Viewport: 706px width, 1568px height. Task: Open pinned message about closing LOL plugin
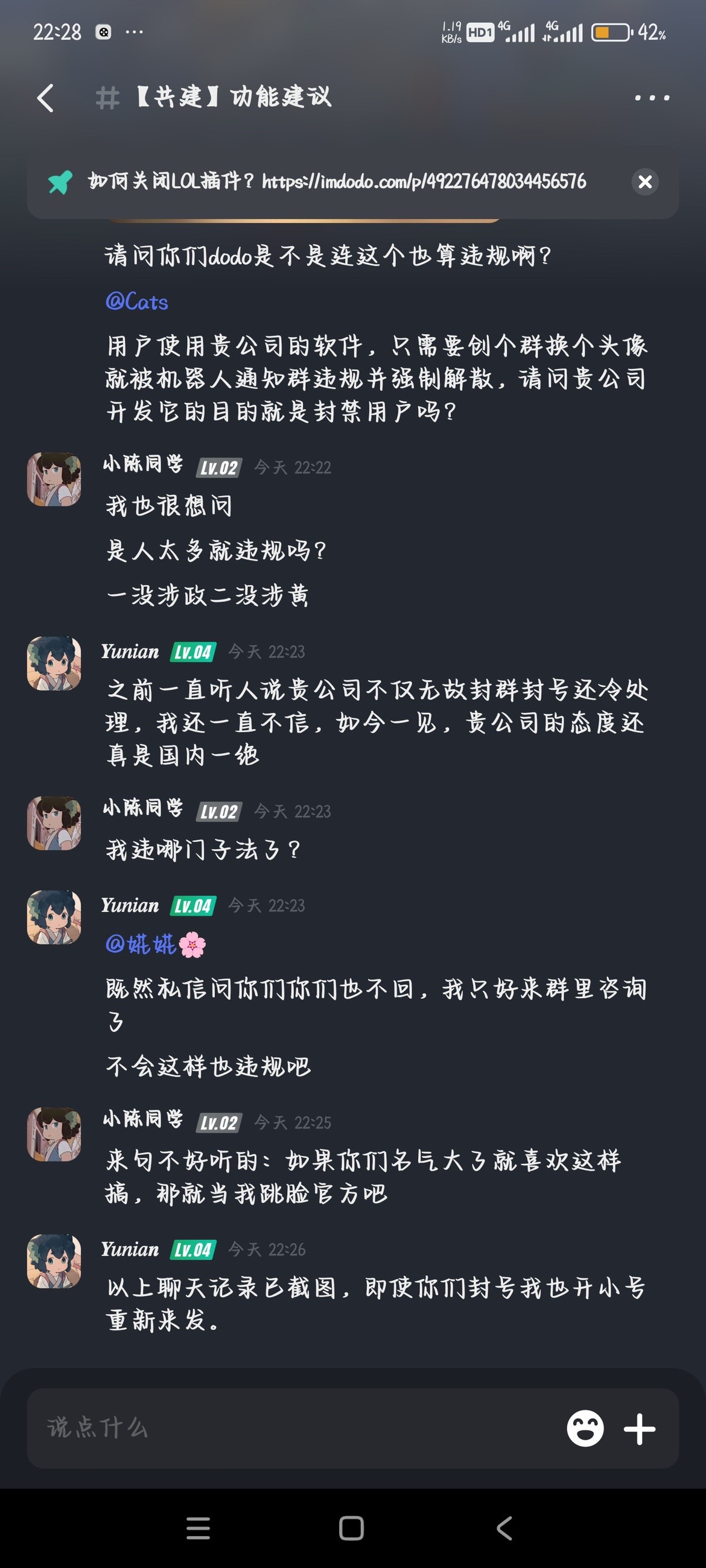pyautogui.click(x=336, y=182)
